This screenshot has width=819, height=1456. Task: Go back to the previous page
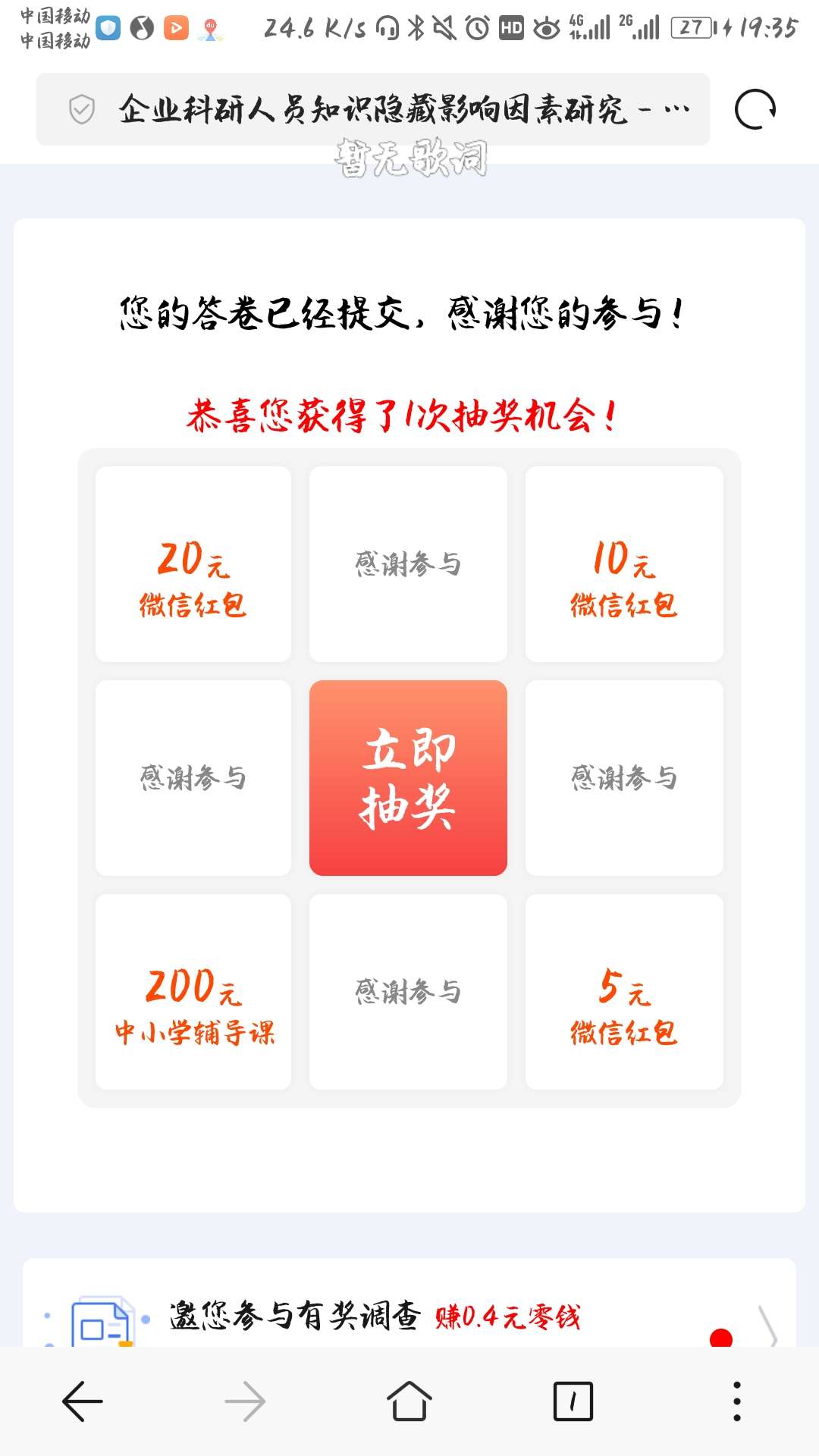(x=82, y=1401)
